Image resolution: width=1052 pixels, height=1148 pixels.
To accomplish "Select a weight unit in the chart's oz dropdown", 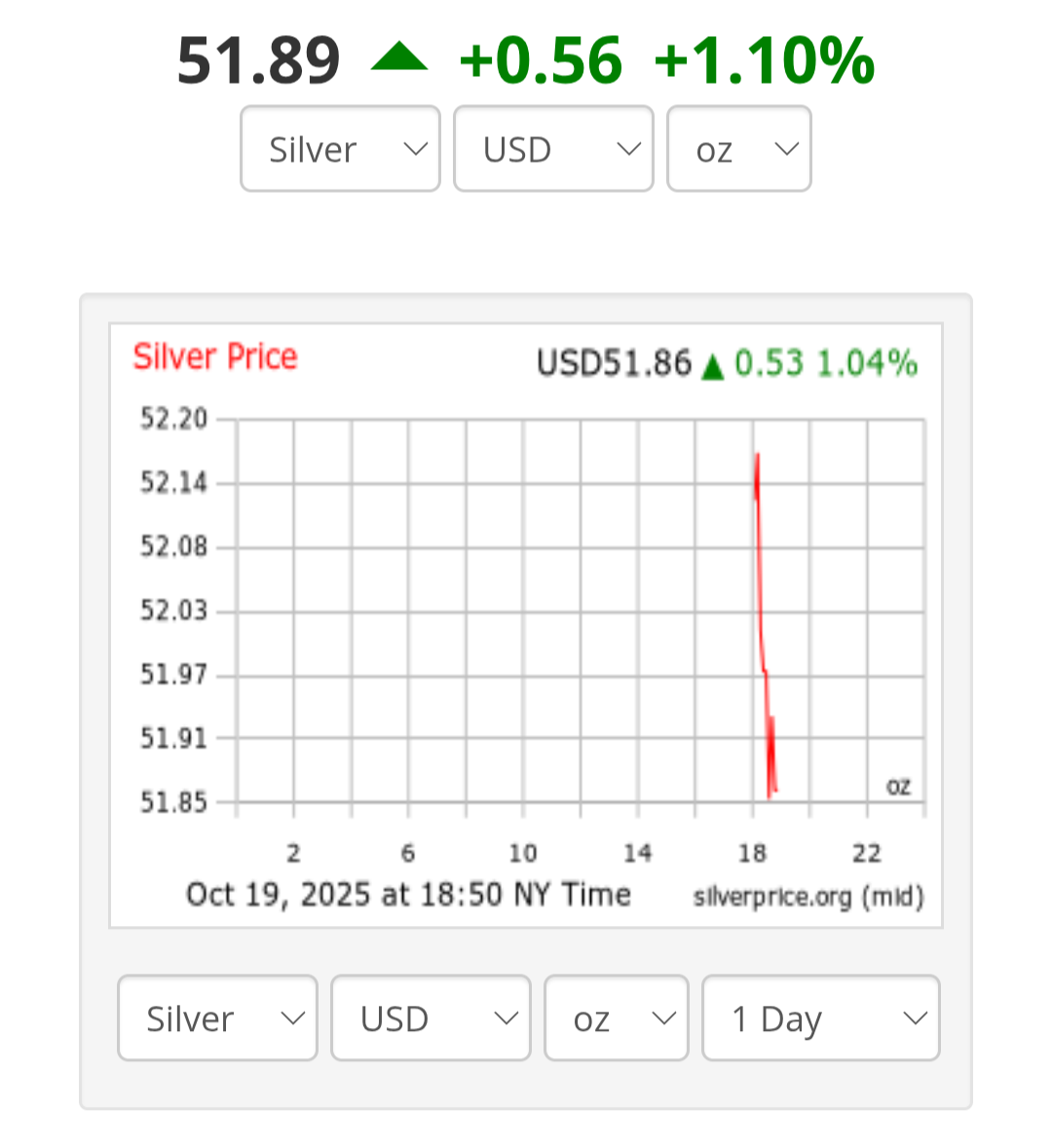I will pos(616,1018).
